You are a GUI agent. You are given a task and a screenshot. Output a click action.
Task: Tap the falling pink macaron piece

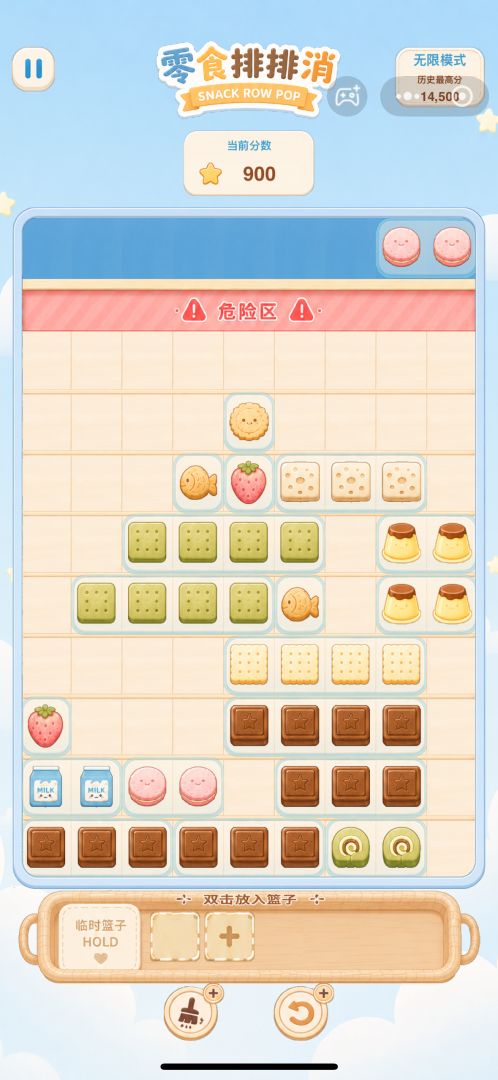(x=426, y=247)
